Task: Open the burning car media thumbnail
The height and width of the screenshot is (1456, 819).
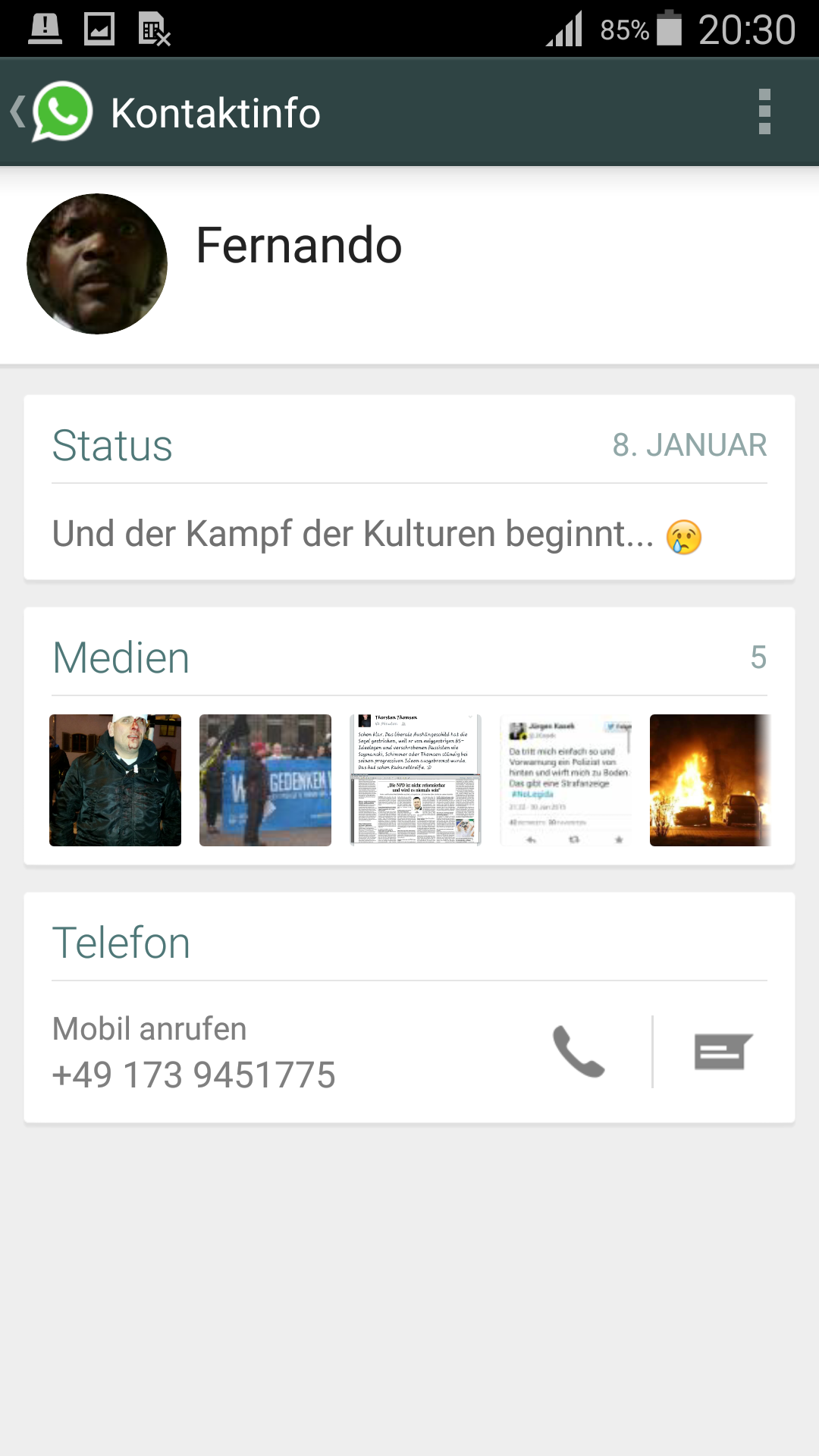Action: tap(710, 780)
